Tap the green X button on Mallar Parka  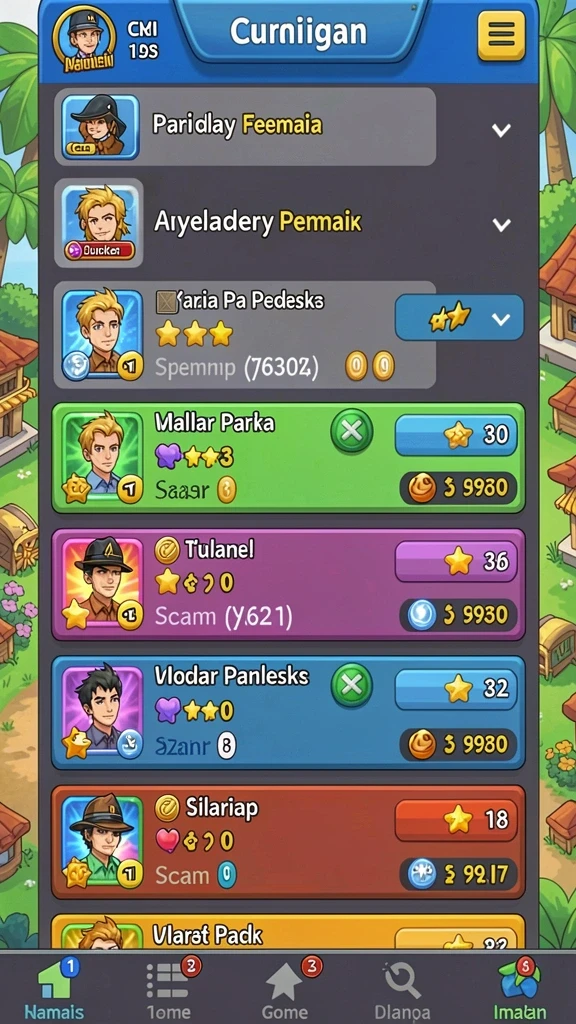pos(351,432)
